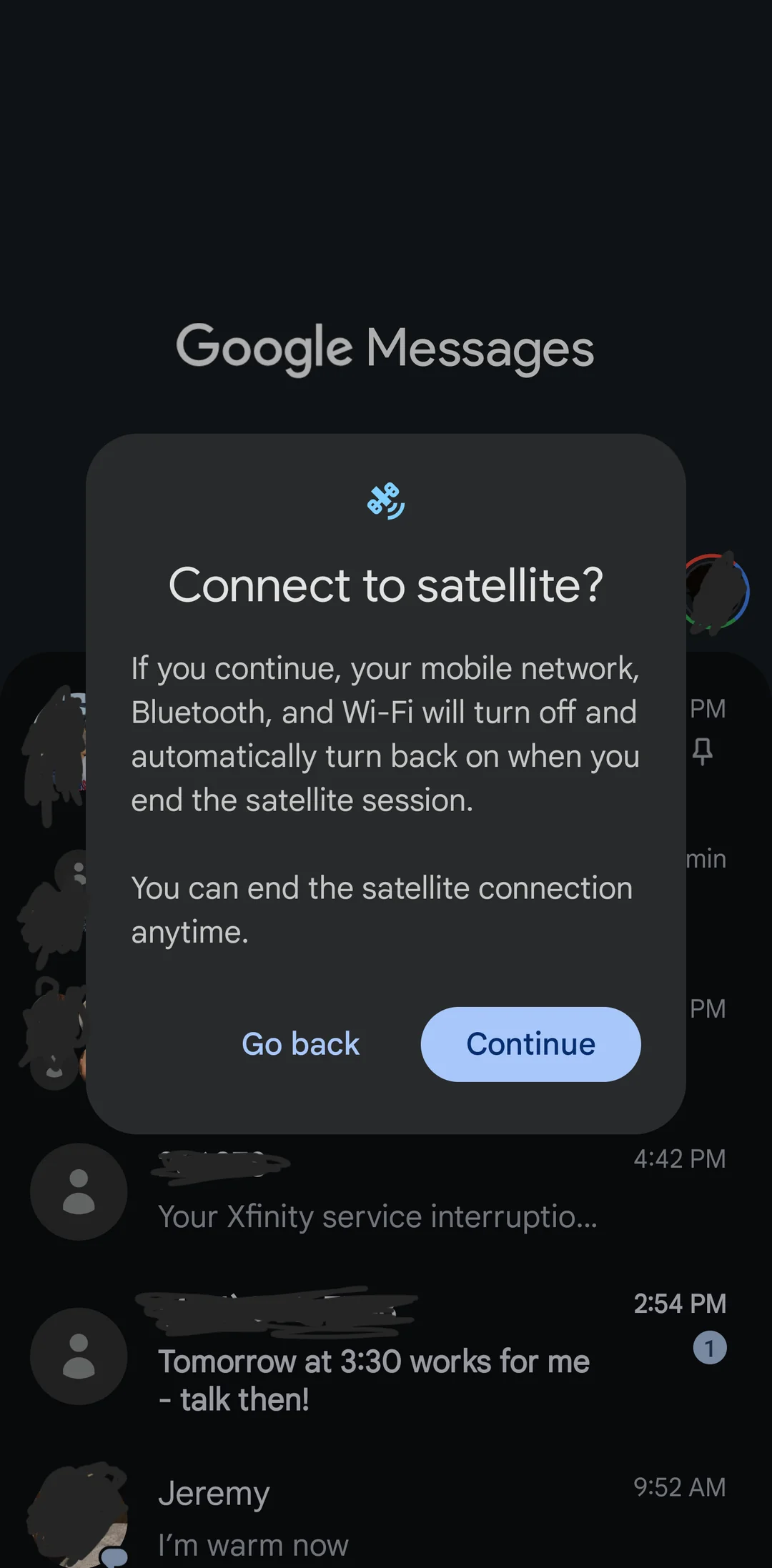The image size is (772, 1568).
Task: Open the account profile picture
Action: (x=717, y=592)
